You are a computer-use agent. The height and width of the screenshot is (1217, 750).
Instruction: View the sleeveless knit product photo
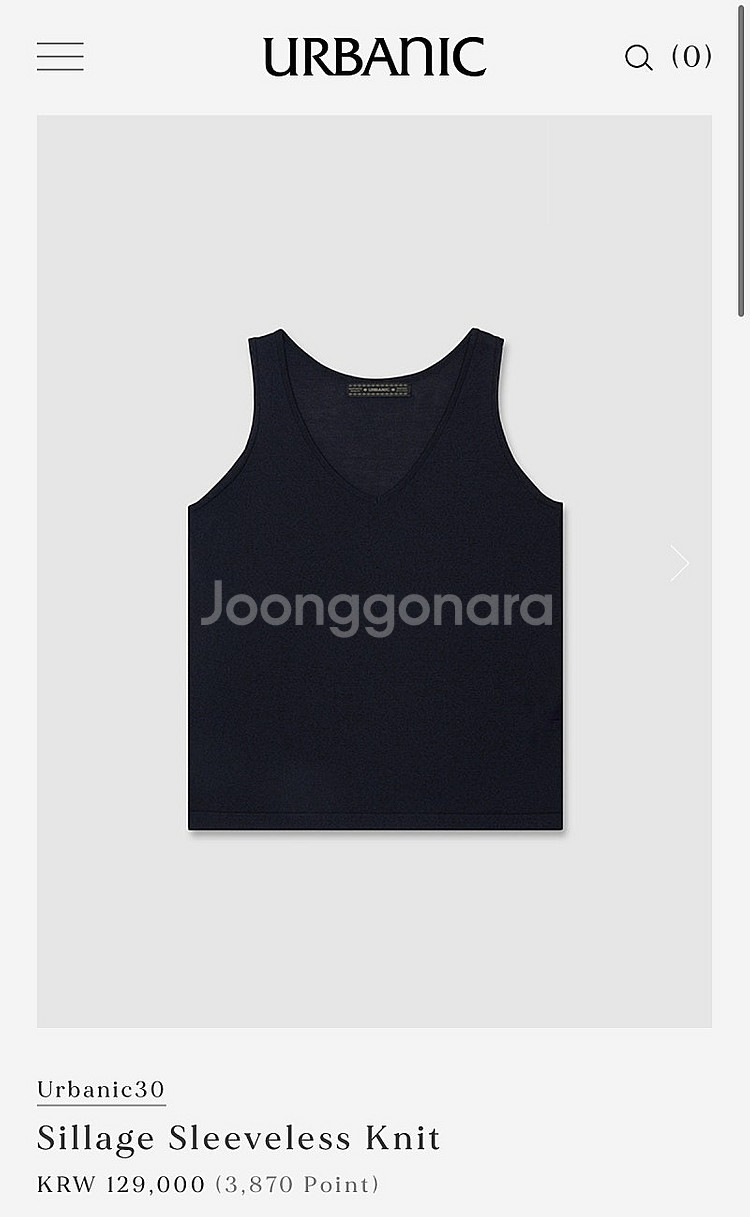click(375, 580)
